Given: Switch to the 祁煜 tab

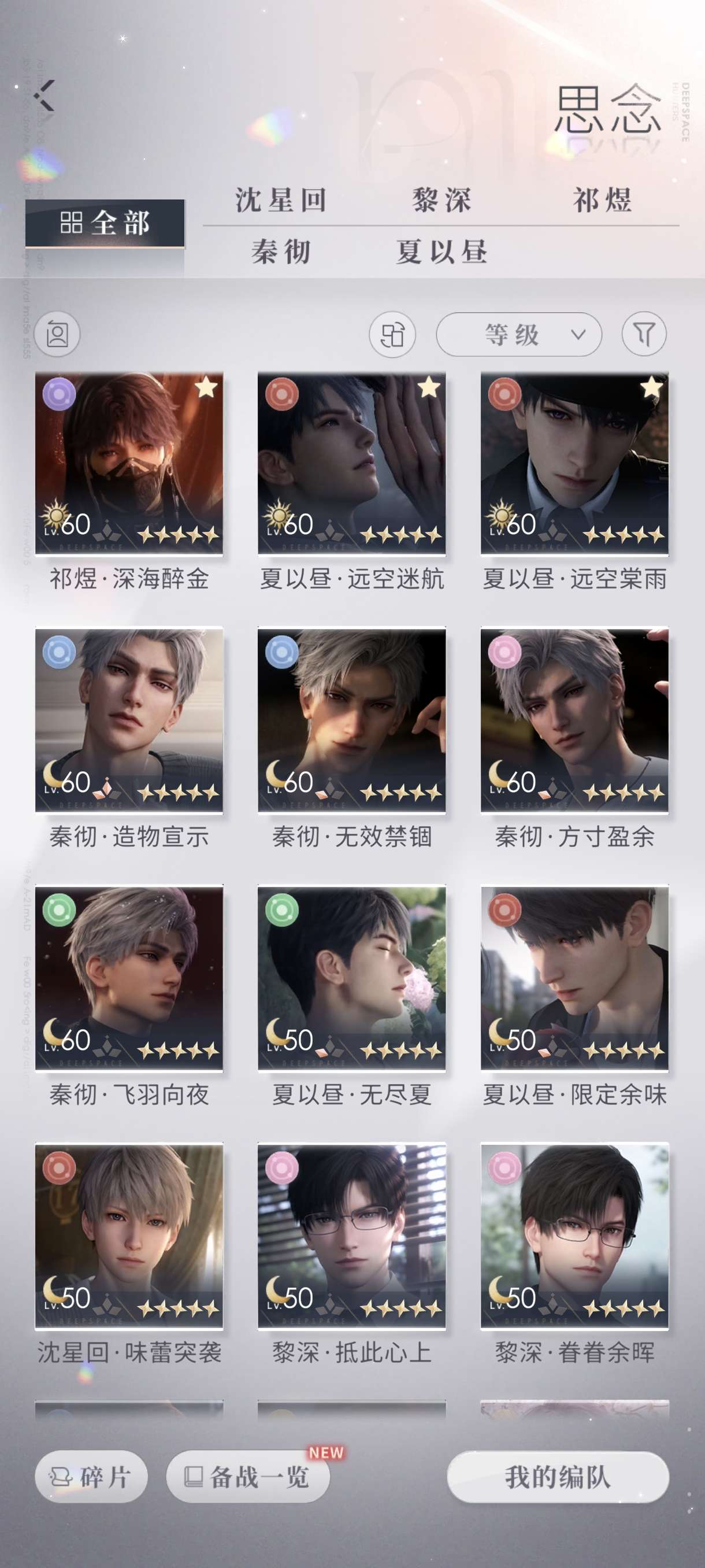Looking at the screenshot, I should click(602, 200).
